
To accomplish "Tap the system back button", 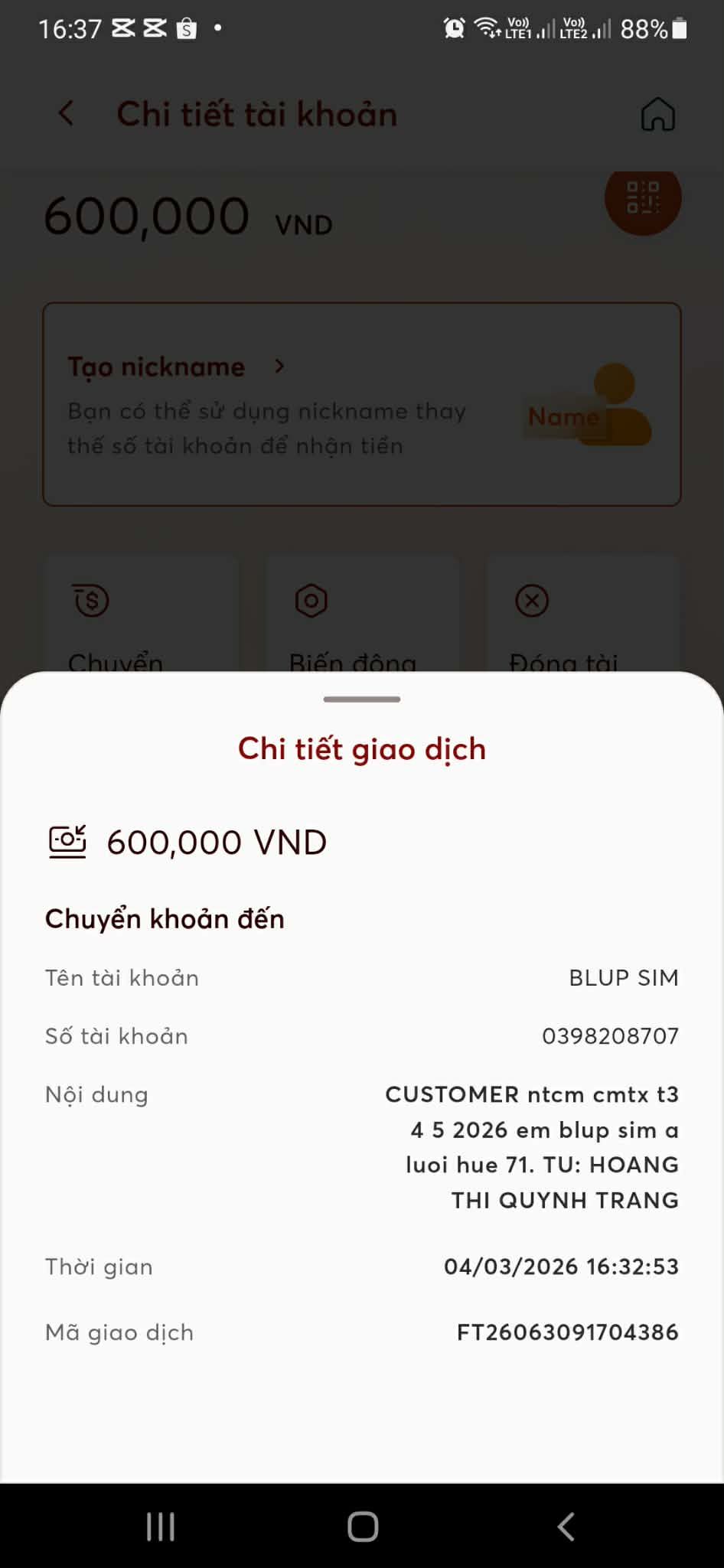I will [565, 1526].
